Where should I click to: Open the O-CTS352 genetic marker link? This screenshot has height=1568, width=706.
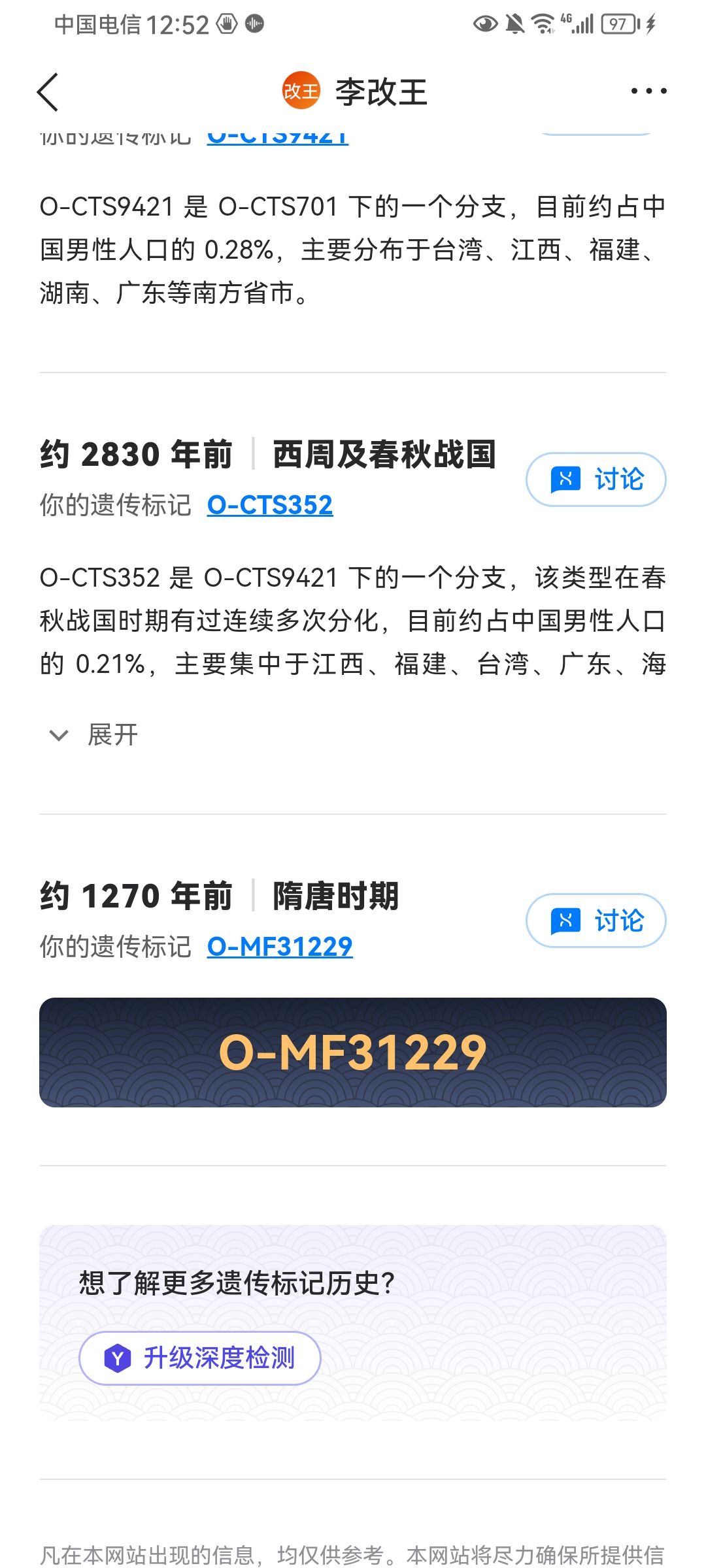tap(270, 505)
